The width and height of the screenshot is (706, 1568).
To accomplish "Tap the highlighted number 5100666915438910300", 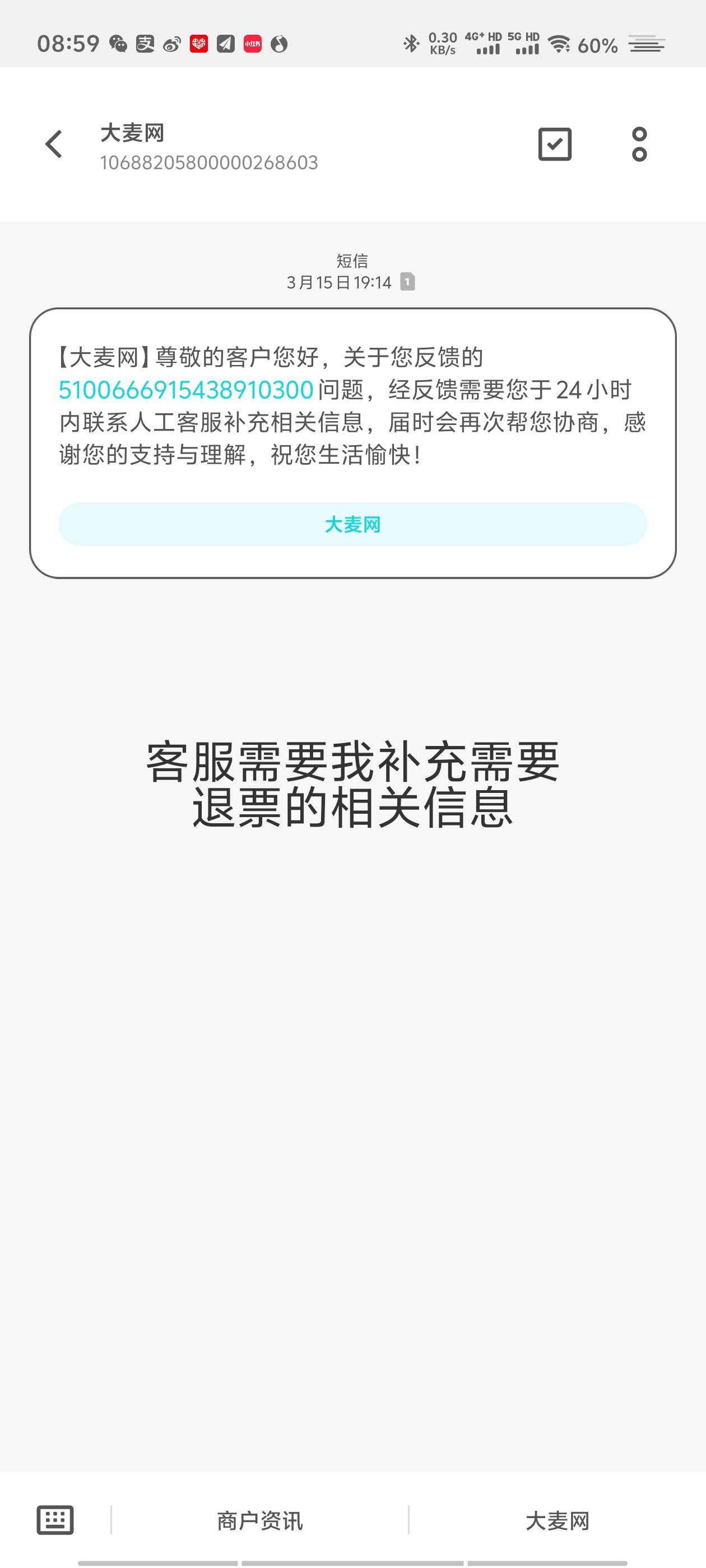I will [x=186, y=390].
